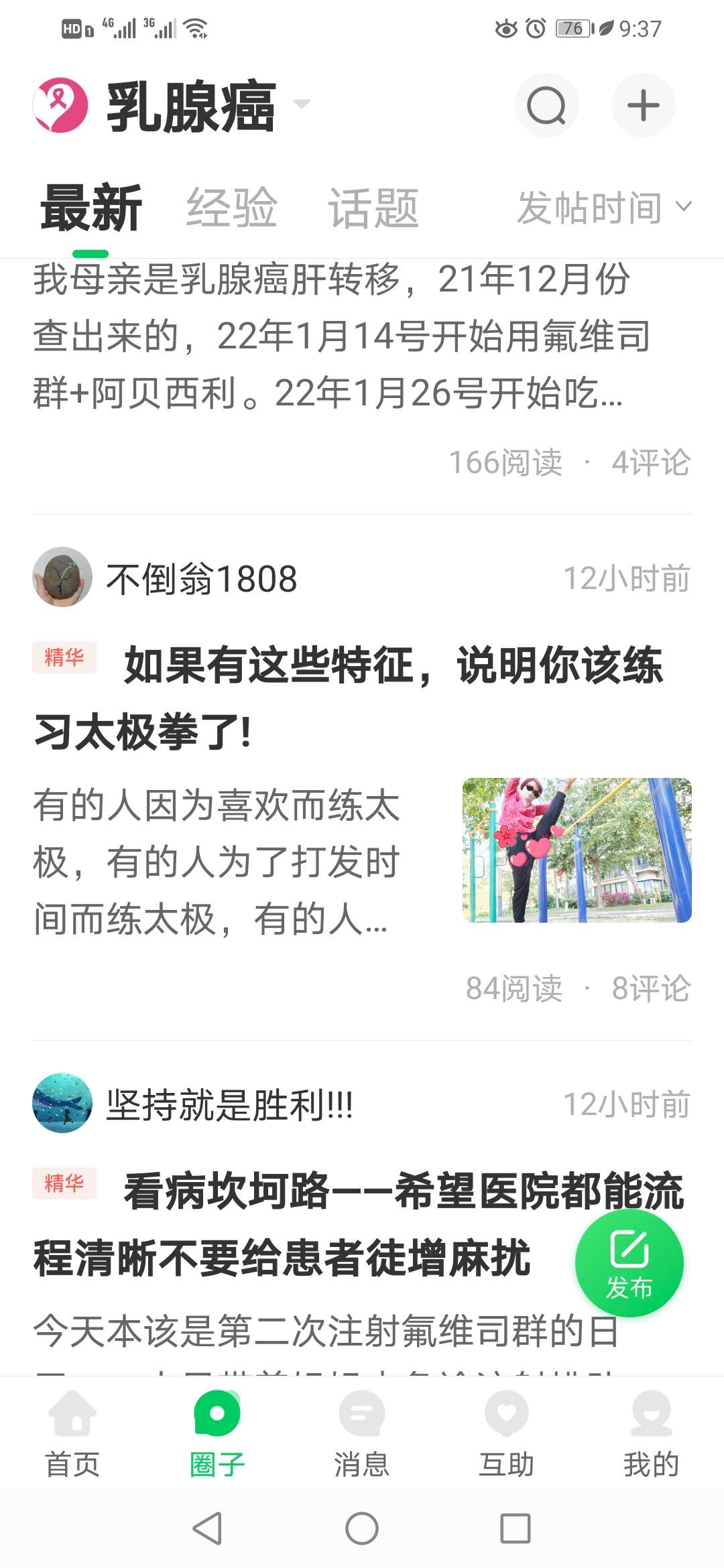Open the 发帖时间 sort dropdown
The width and height of the screenshot is (724, 1568).
pos(603,207)
